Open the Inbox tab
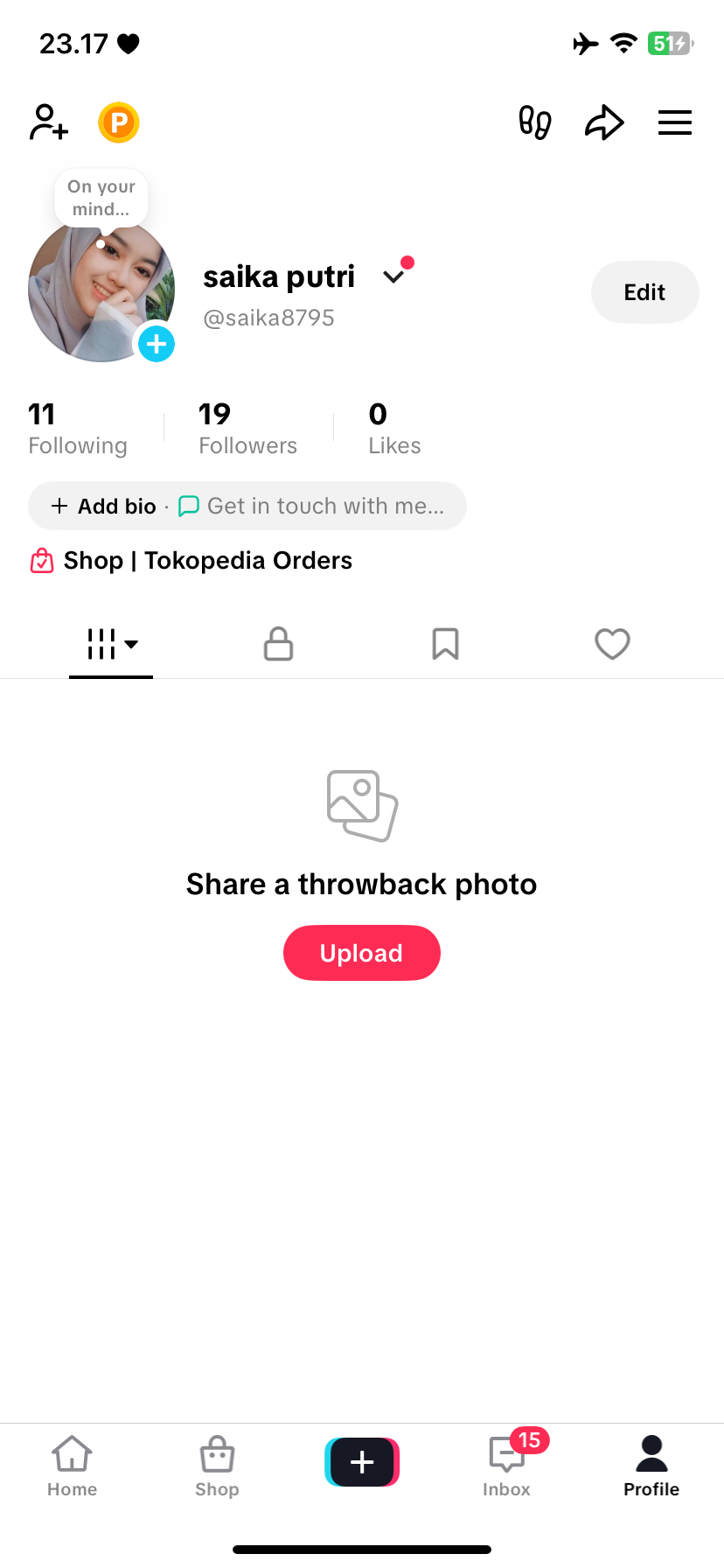The width and height of the screenshot is (724, 1568). [x=507, y=1466]
